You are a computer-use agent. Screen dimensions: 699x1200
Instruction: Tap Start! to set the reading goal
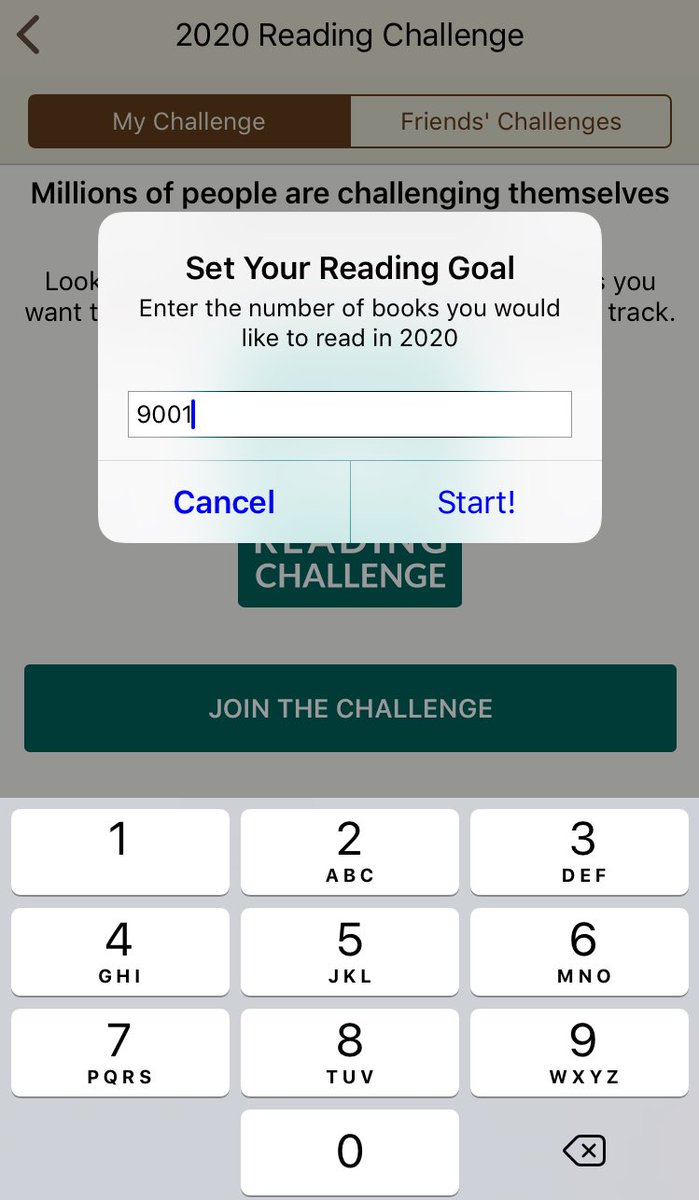coord(476,502)
